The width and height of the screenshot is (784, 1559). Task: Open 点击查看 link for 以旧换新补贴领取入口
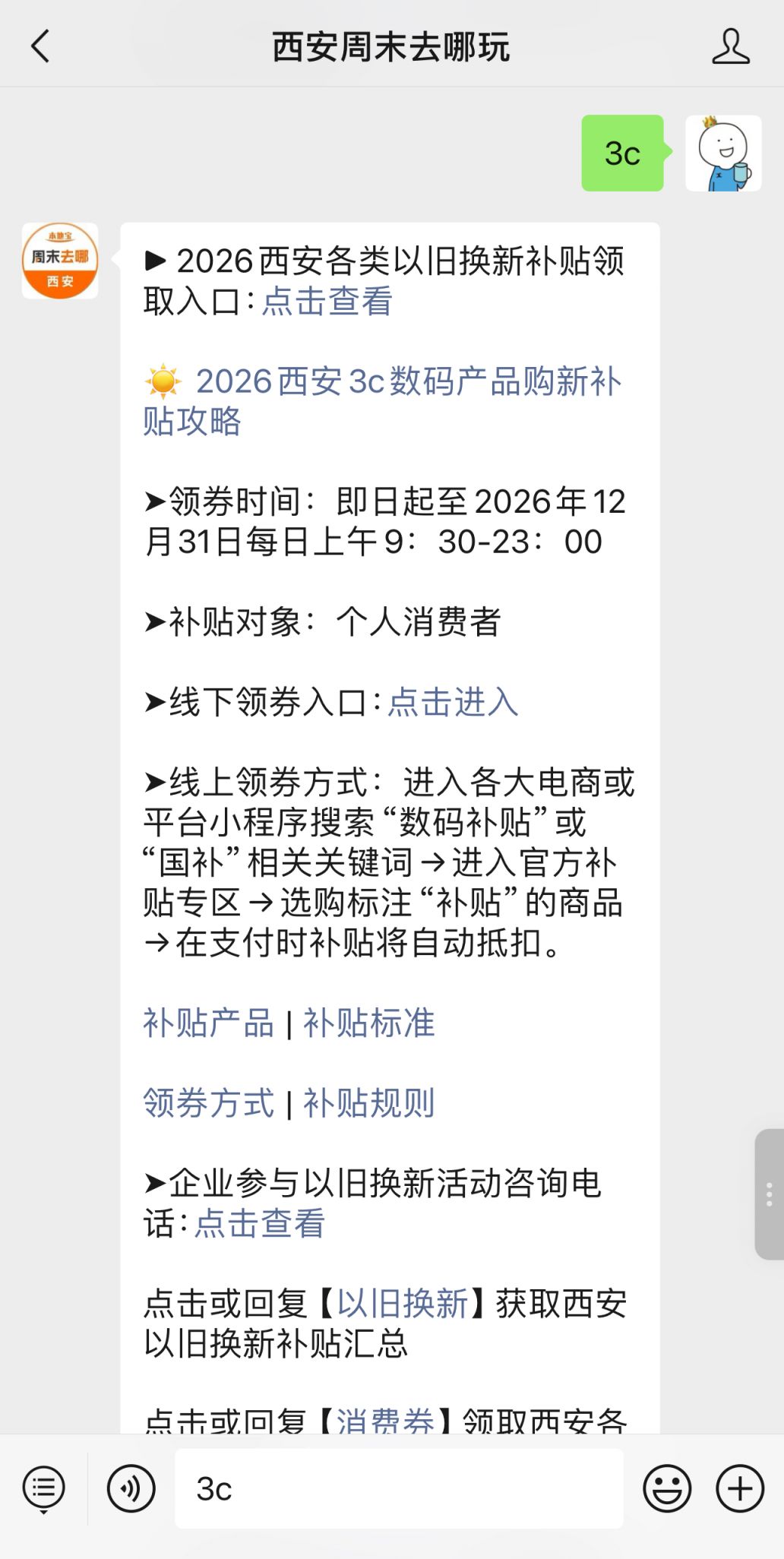click(x=327, y=302)
